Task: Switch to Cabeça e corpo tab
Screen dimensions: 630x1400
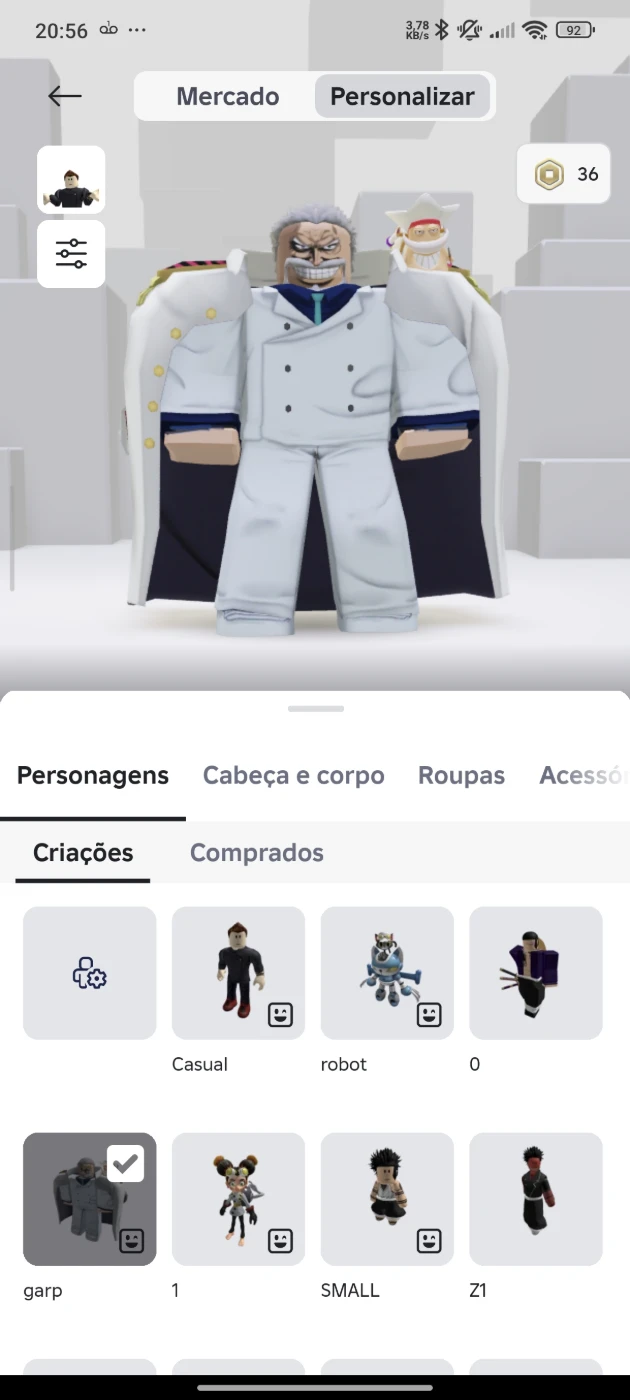Action: coord(293,775)
